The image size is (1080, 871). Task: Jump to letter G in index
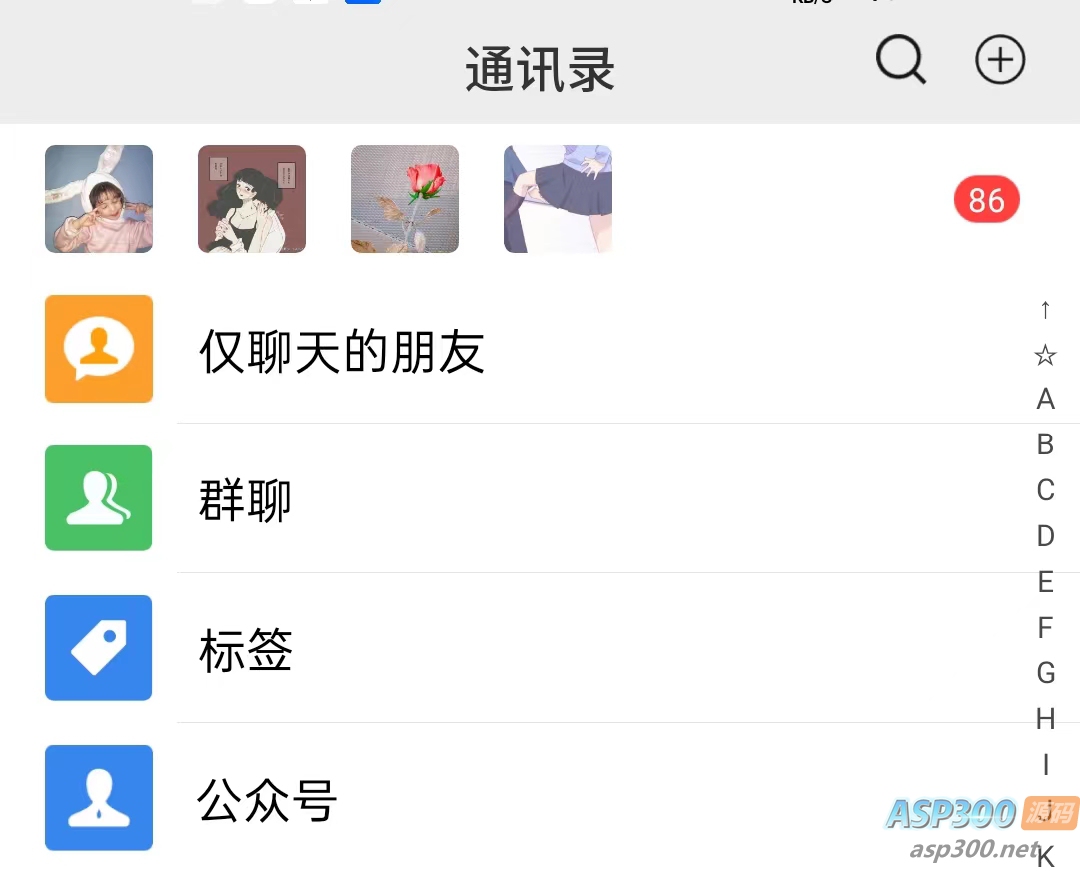[x=1045, y=673]
